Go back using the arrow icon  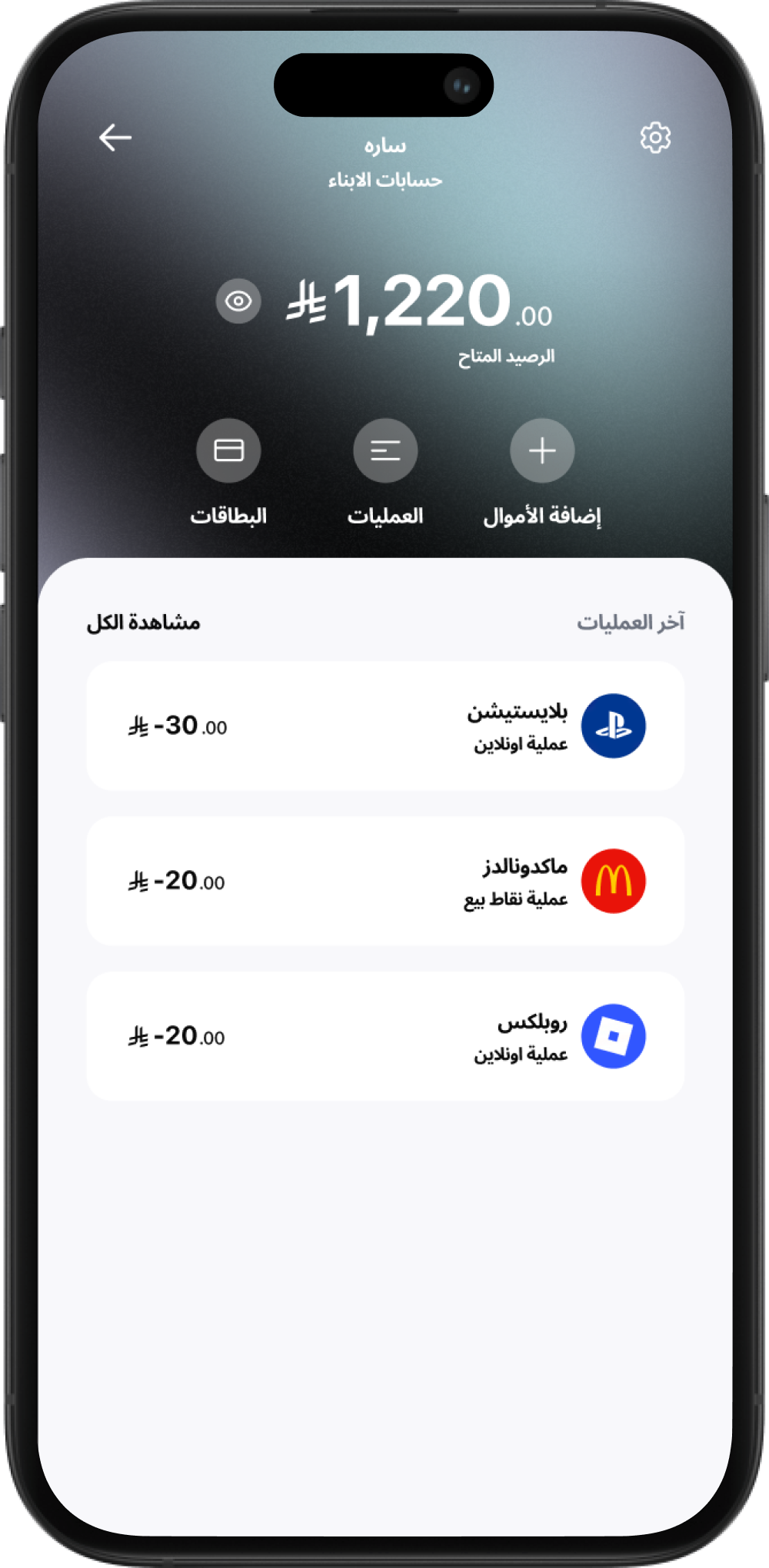click(x=115, y=138)
